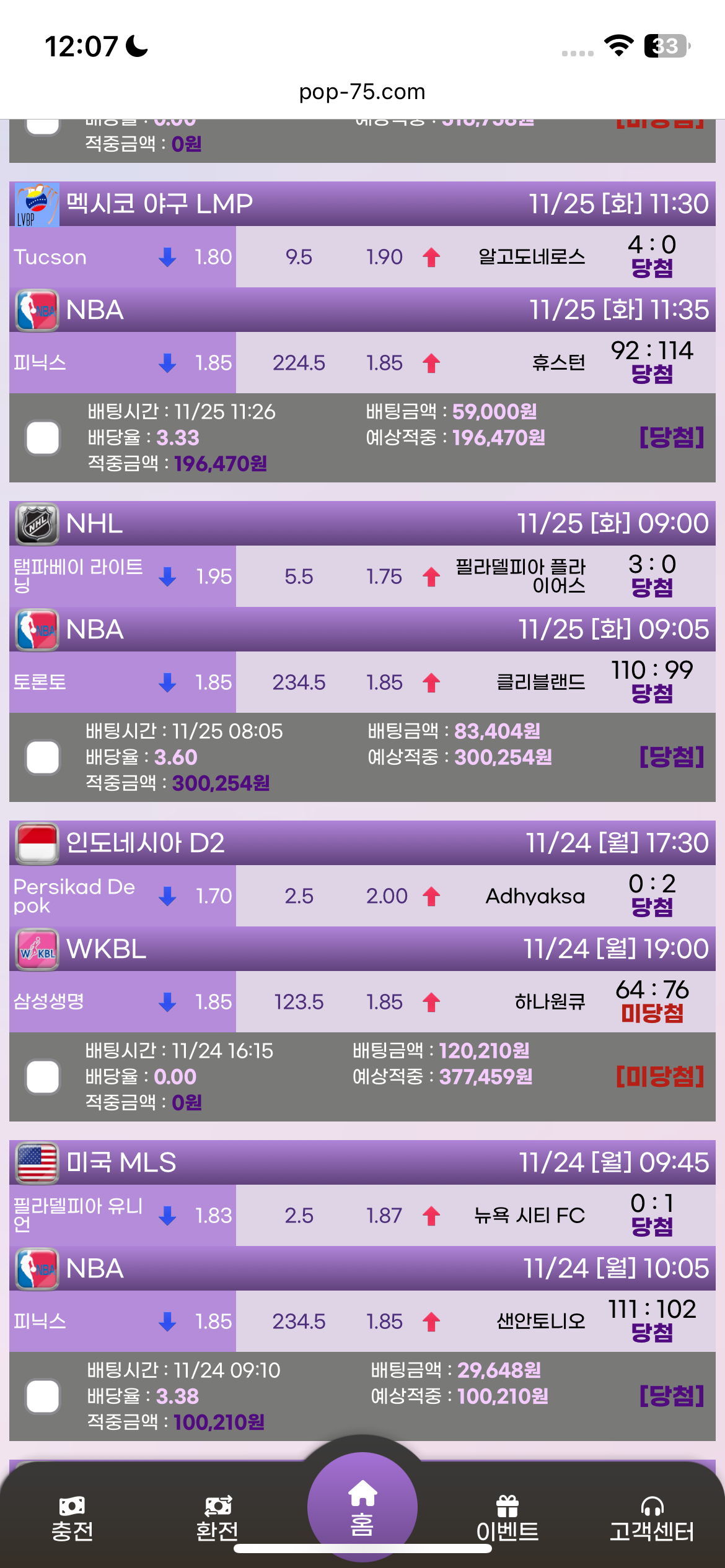Tick the checkbox for the 120,210원 bet

43,1077
